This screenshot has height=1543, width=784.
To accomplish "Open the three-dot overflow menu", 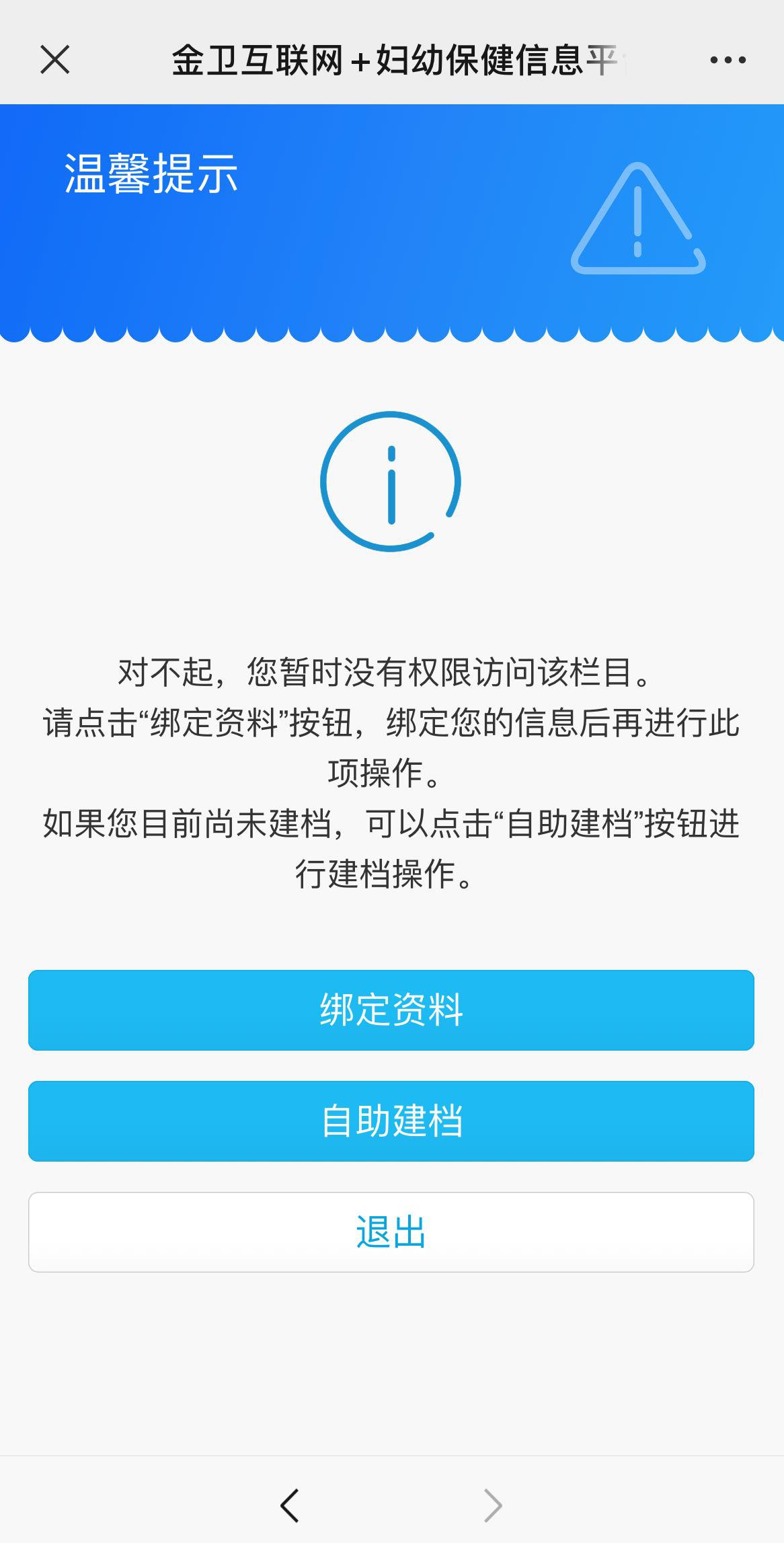I will coord(728,60).
